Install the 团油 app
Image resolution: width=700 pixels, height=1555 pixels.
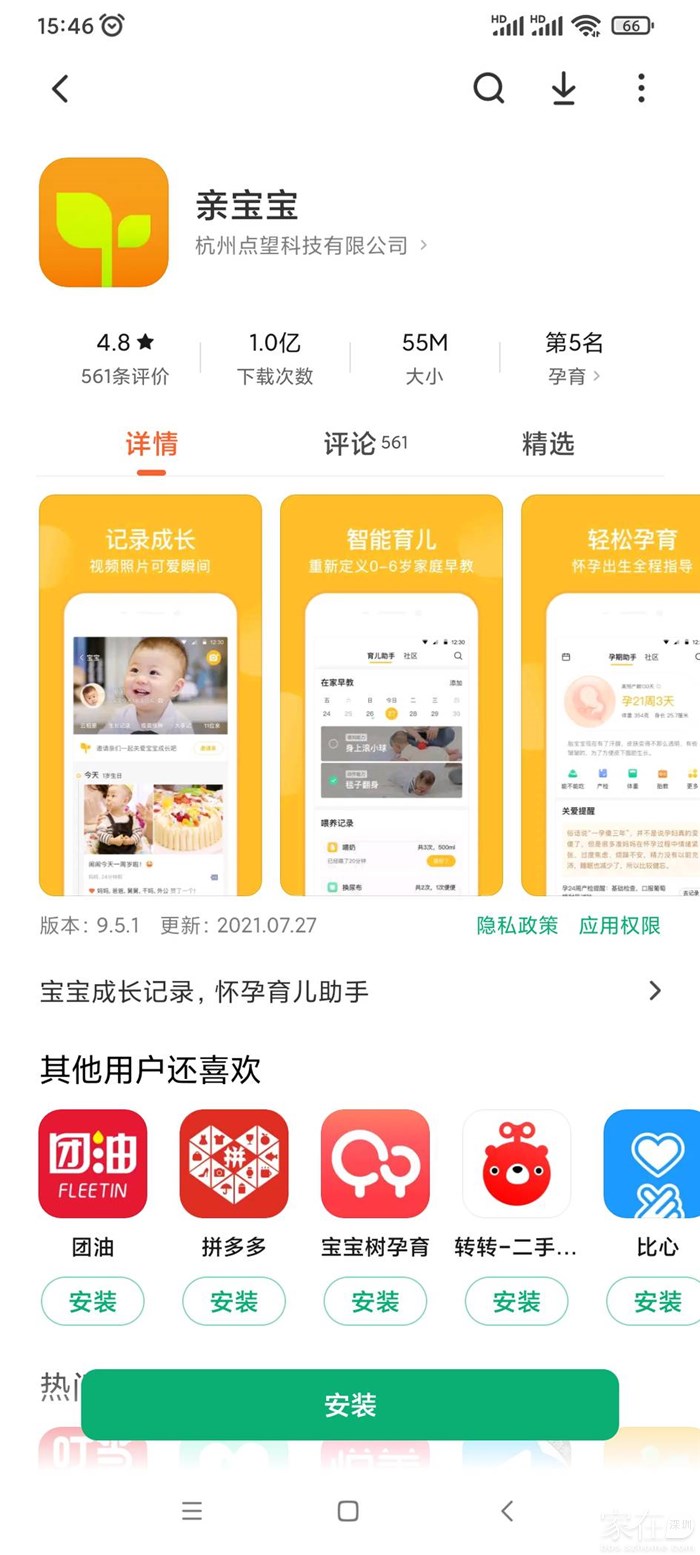93,1301
